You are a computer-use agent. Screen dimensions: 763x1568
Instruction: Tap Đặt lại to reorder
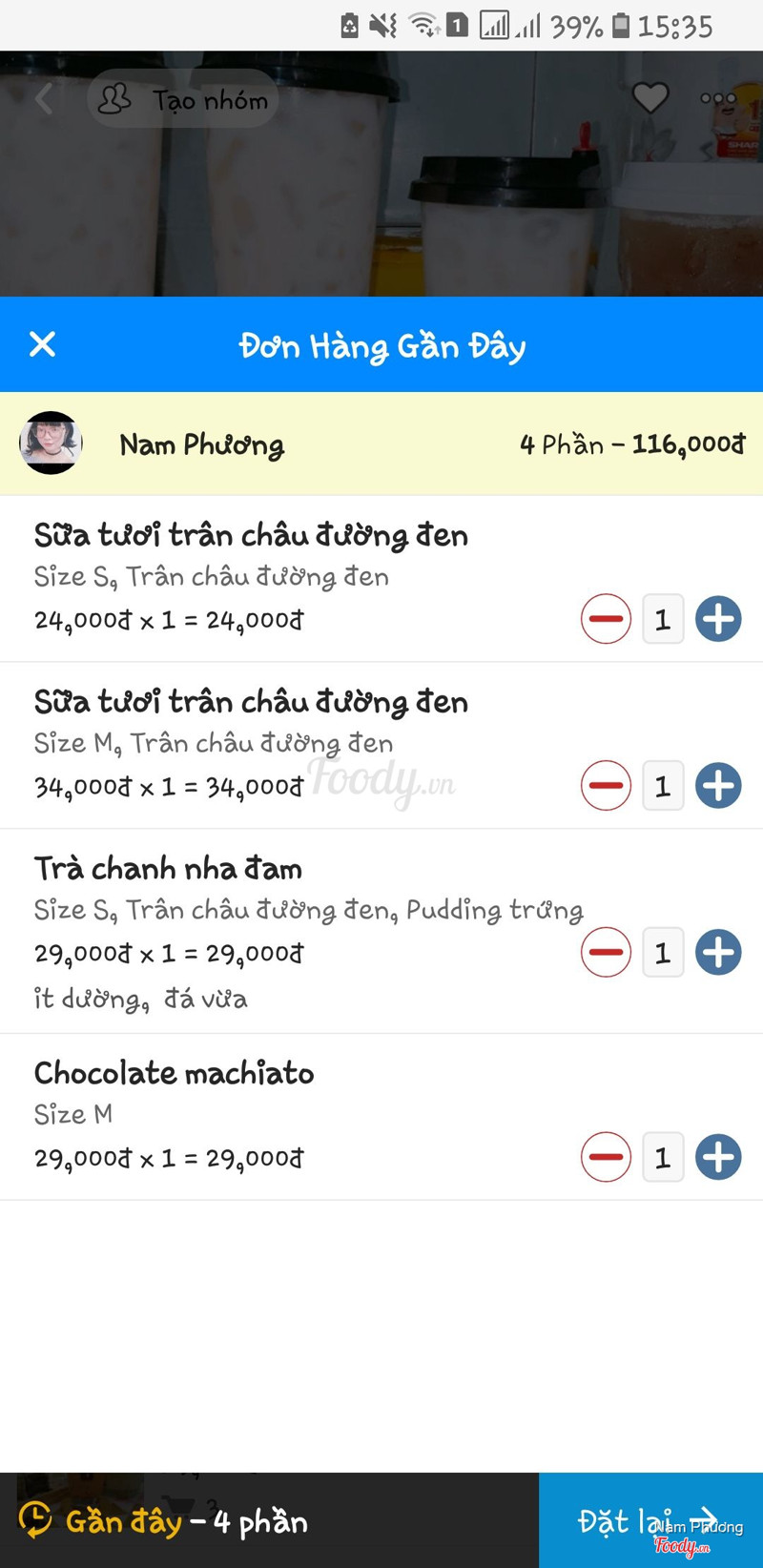[650, 1520]
